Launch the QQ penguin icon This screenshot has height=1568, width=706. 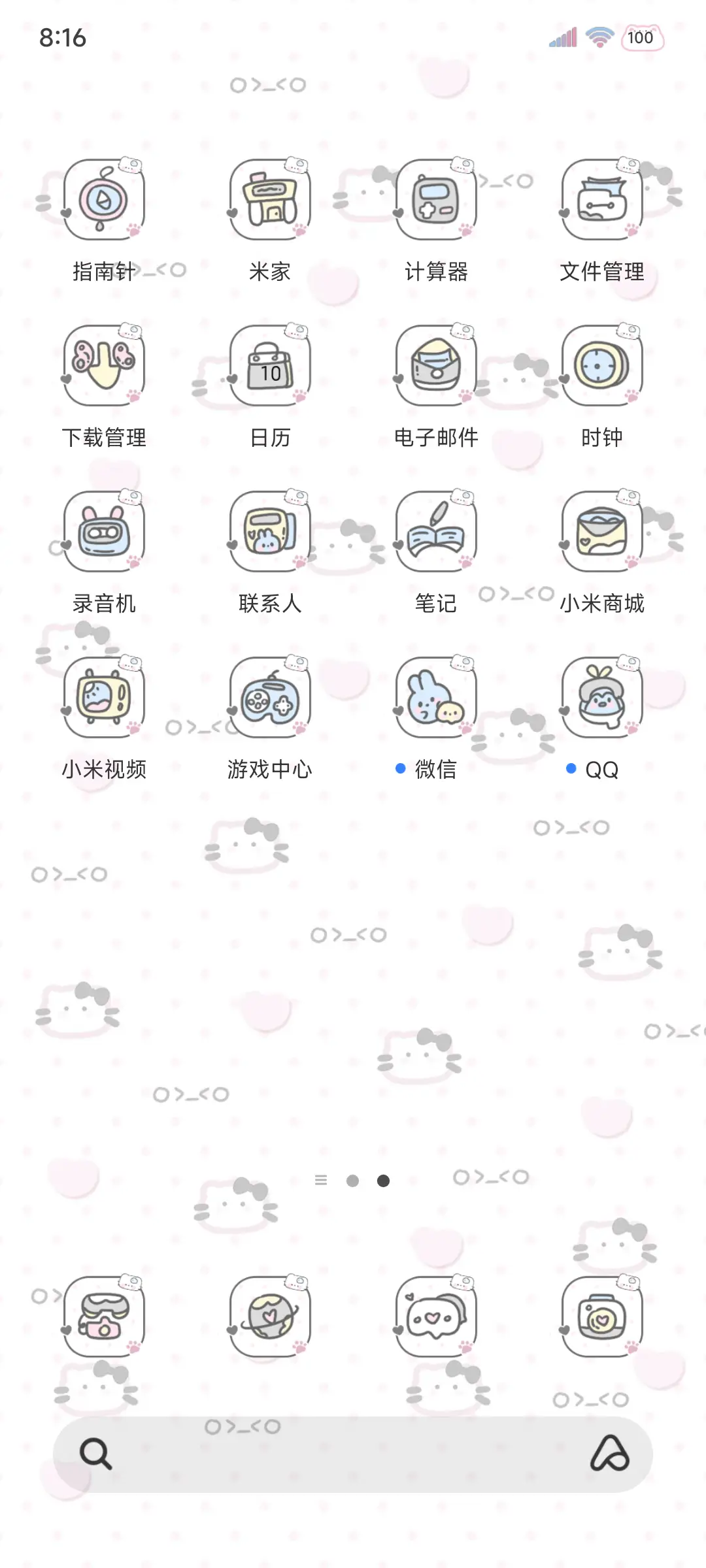(601, 698)
